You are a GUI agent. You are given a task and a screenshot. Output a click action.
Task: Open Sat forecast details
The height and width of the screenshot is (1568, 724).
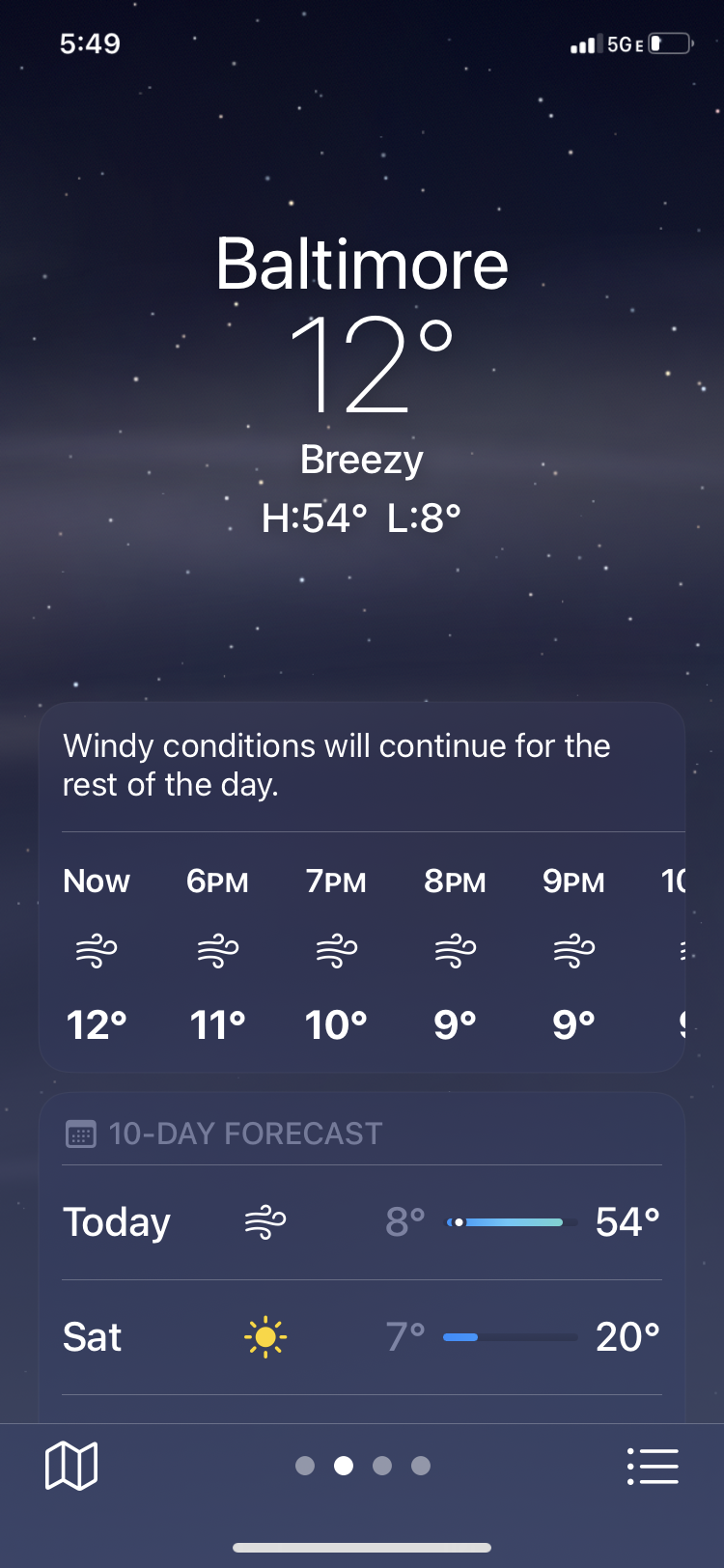point(362,1337)
